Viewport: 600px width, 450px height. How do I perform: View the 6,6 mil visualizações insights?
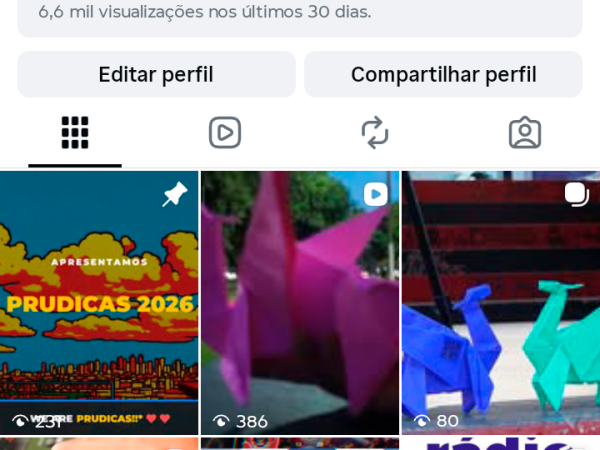pos(204,12)
